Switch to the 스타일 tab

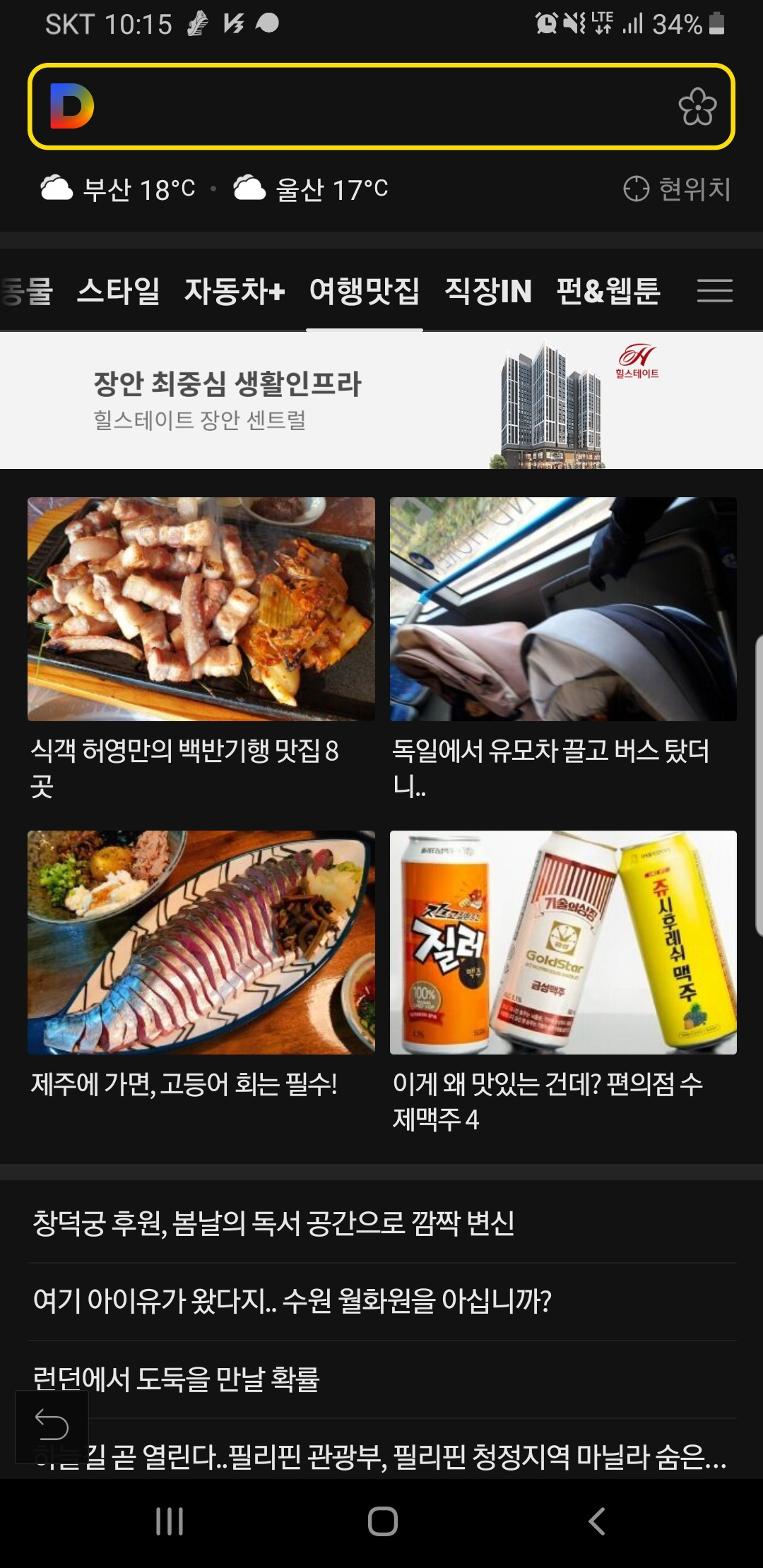(x=122, y=292)
